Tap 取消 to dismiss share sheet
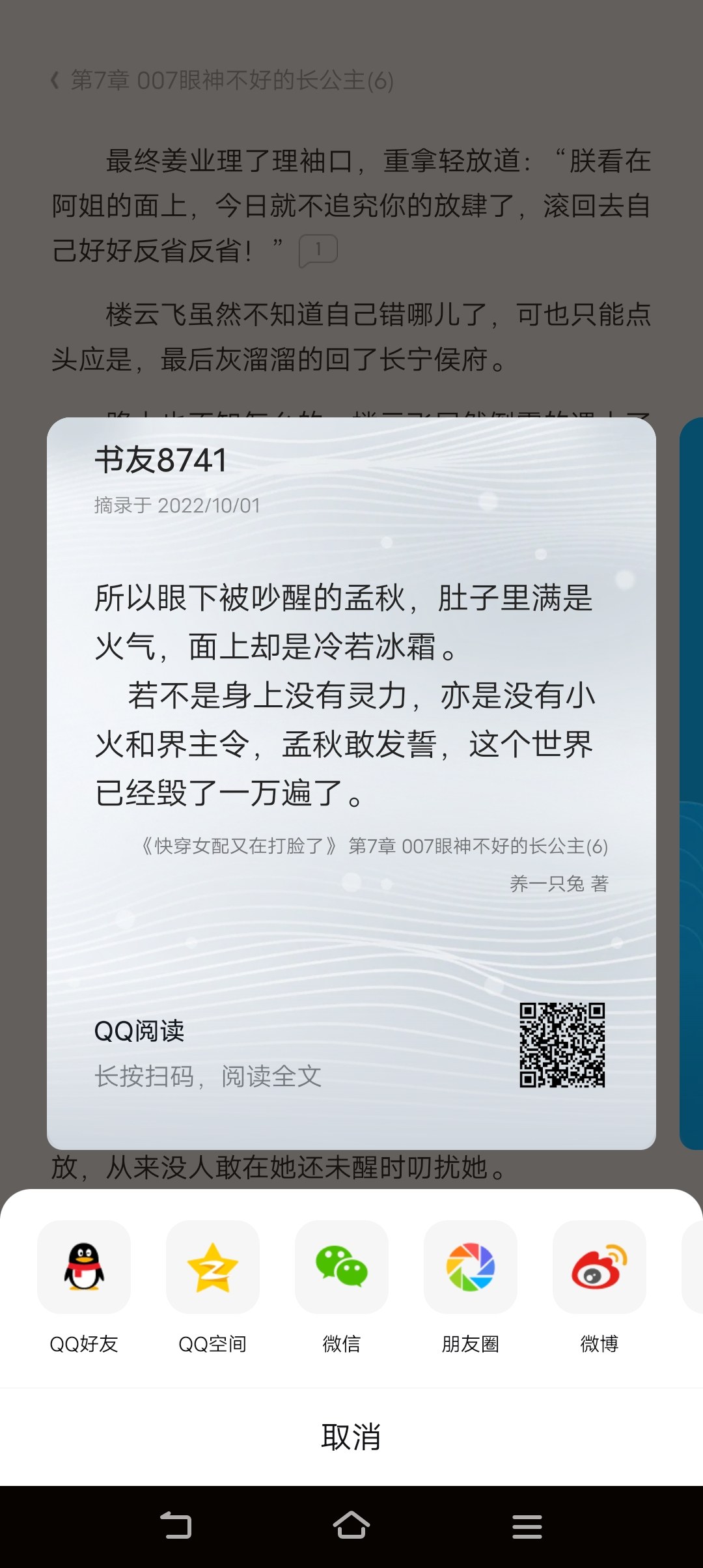 coord(351,1436)
